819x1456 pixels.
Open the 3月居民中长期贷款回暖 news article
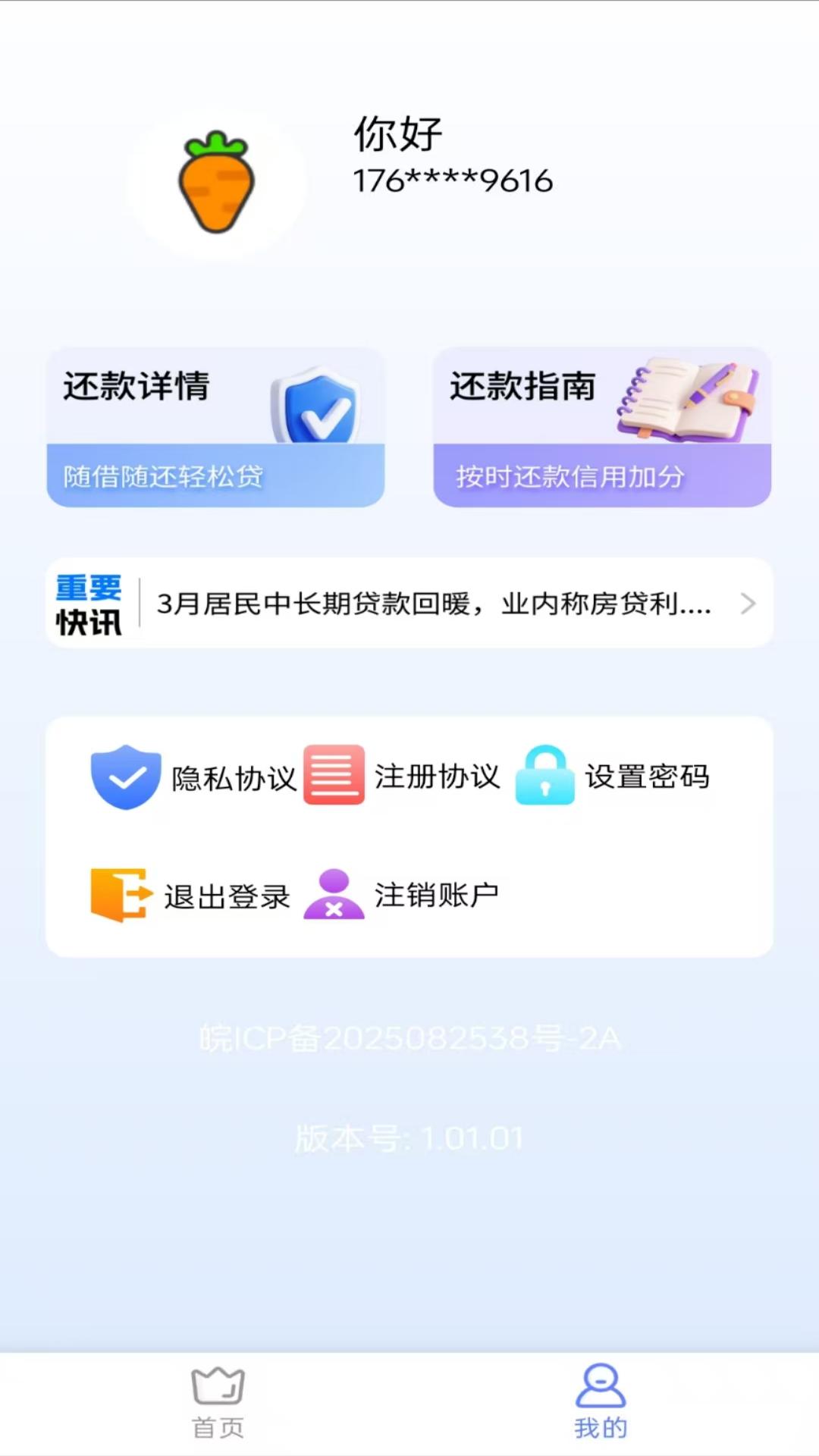pos(432,604)
